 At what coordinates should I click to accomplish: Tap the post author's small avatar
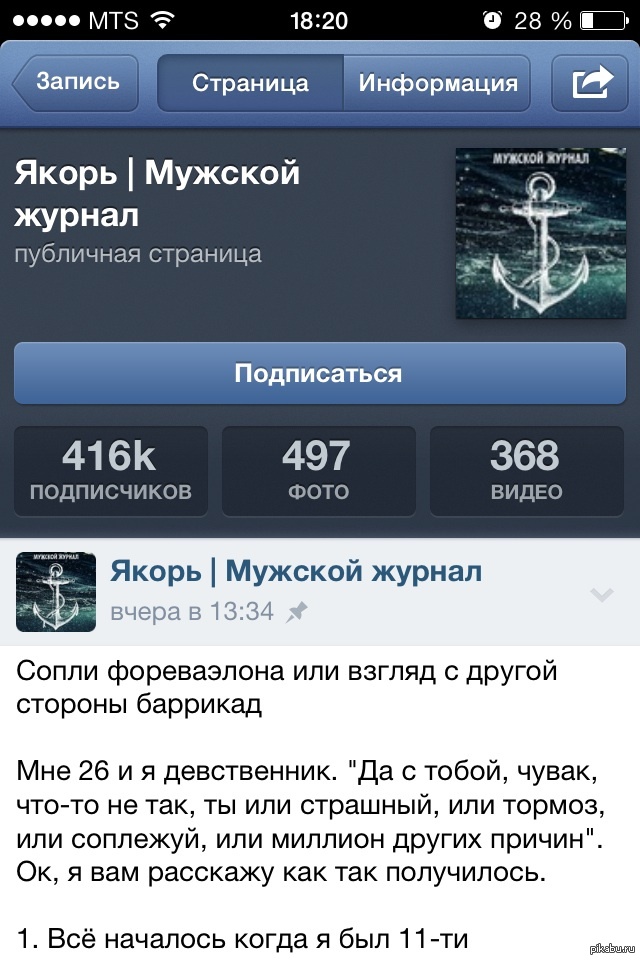(56, 592)
